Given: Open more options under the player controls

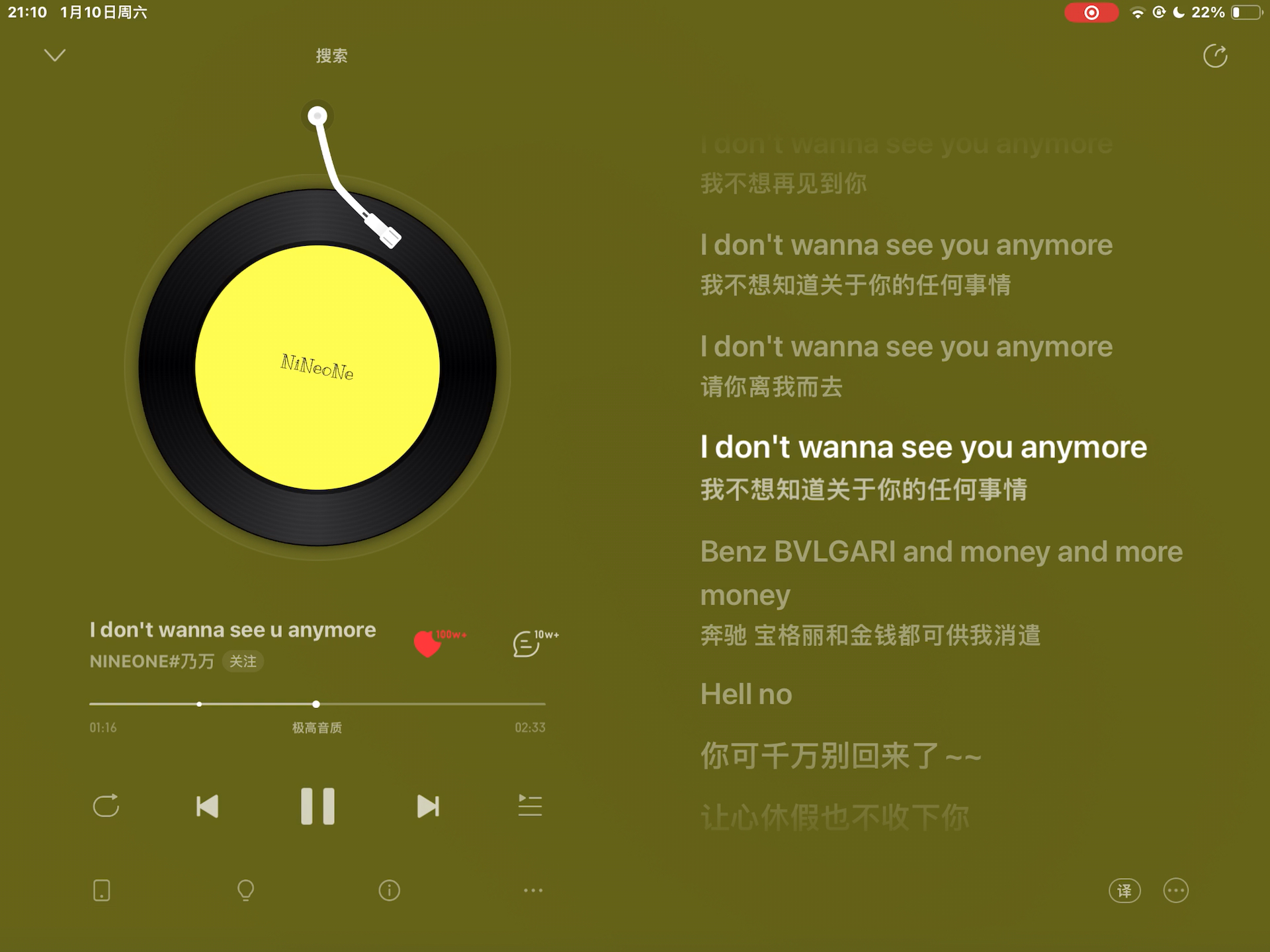Looking at the screenshot, I should [x=533, y=891].
